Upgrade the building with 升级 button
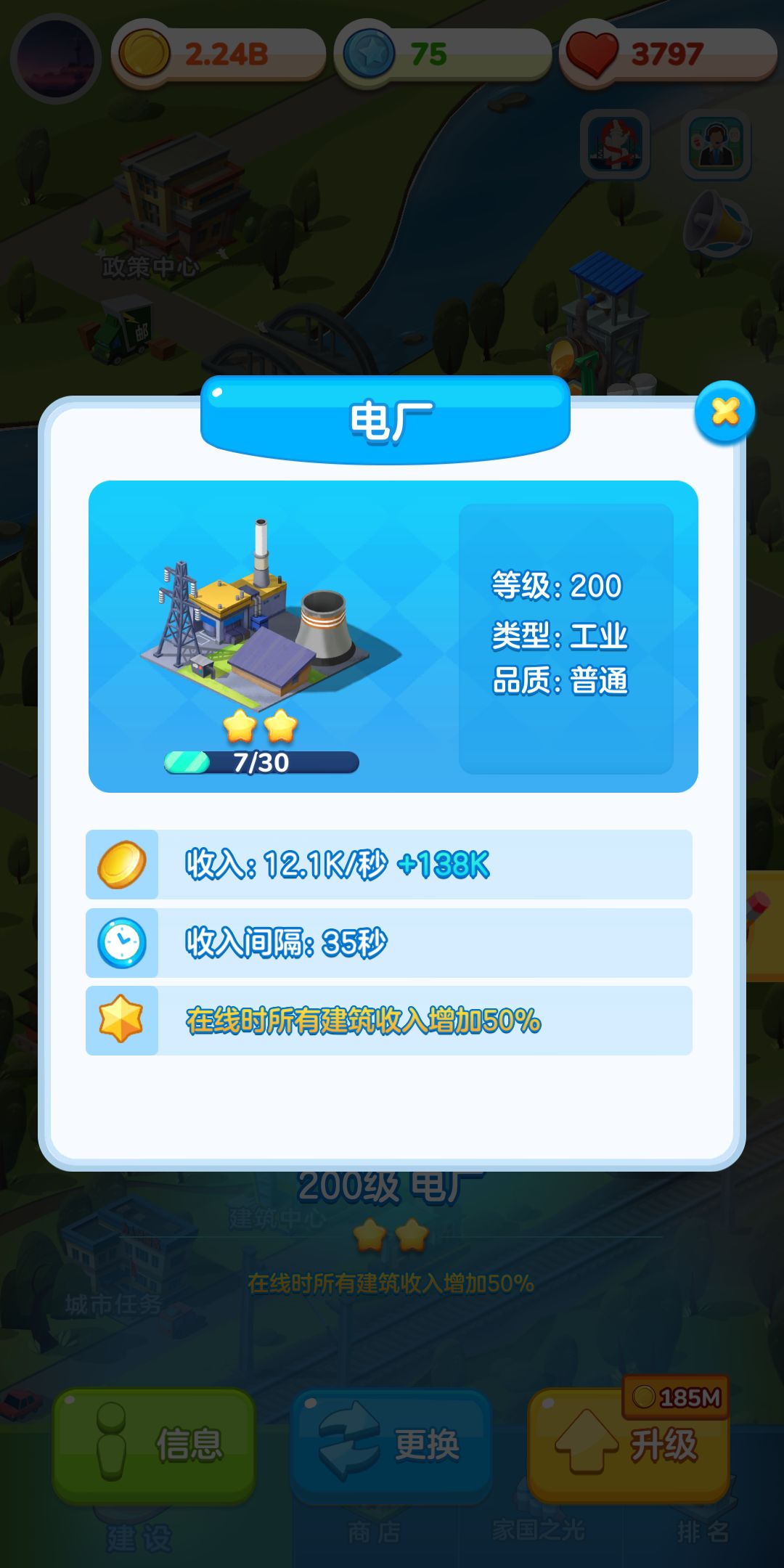The image size is (784, 1568). click(x=629, y=1445)
